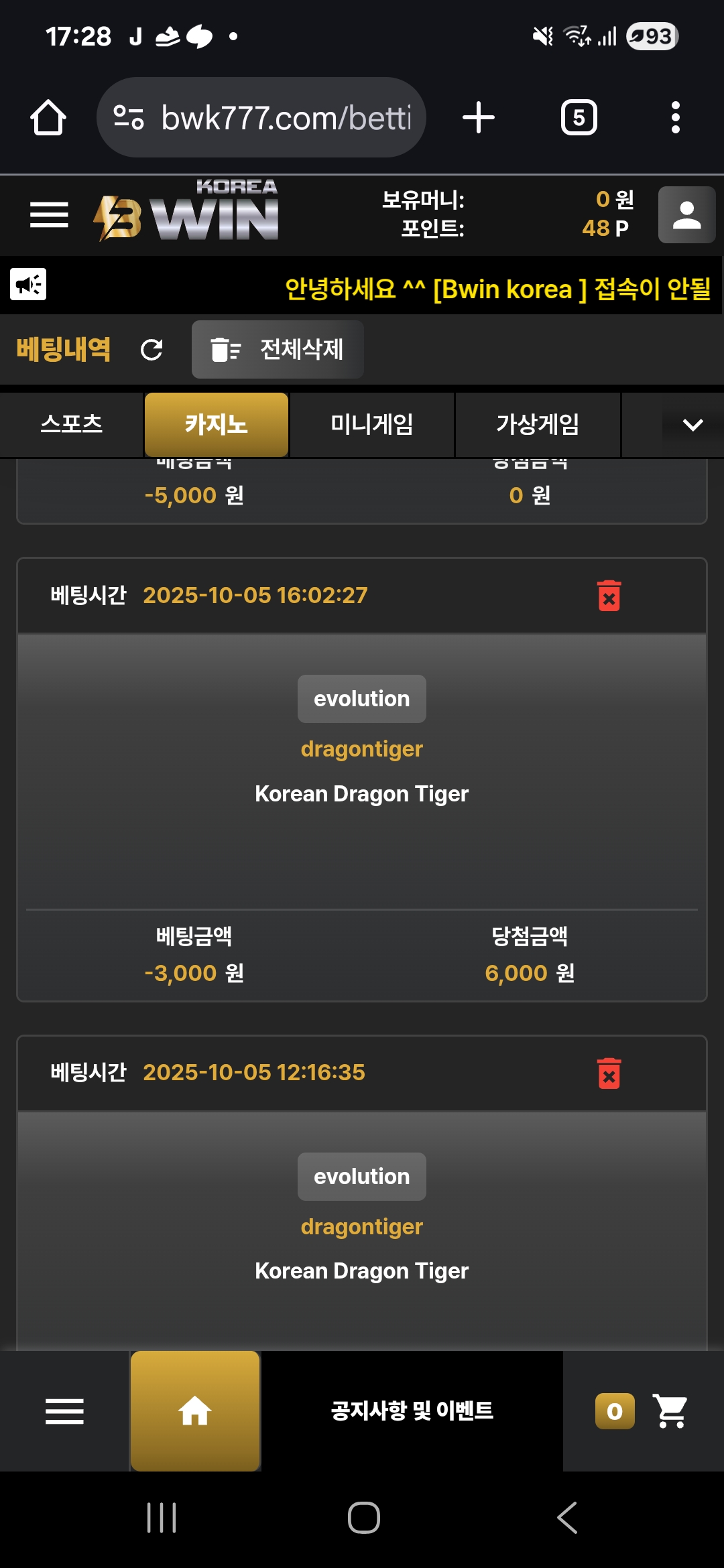Open the tab switcher showing 5 tabs
The width and height of the screenshot is (724, 1568).
click(579, 118)
